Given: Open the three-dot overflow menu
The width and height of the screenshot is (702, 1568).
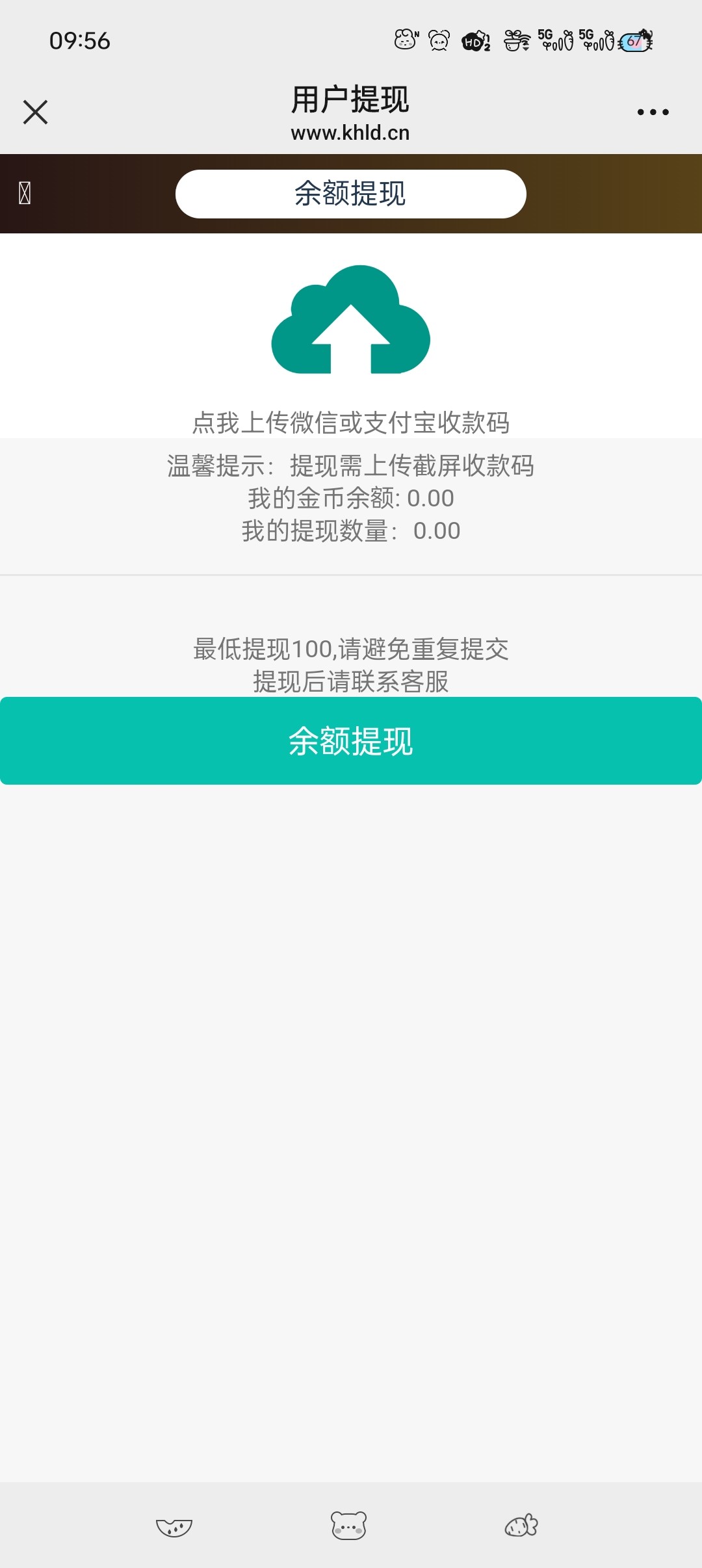Looking at the screenshot, I should click(653, 112).
